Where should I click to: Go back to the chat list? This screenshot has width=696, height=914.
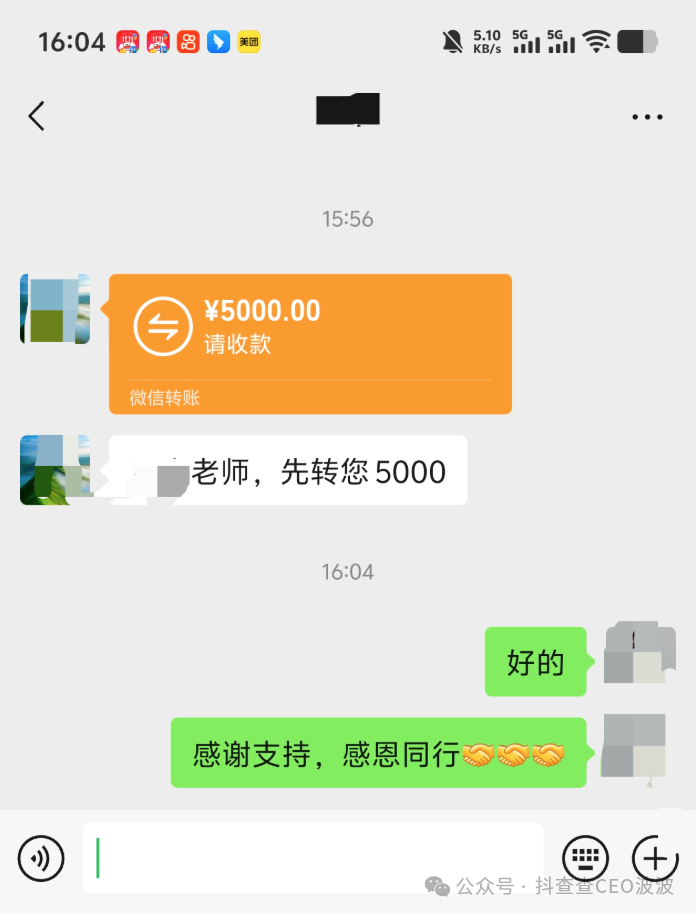[x=37, y=116]
